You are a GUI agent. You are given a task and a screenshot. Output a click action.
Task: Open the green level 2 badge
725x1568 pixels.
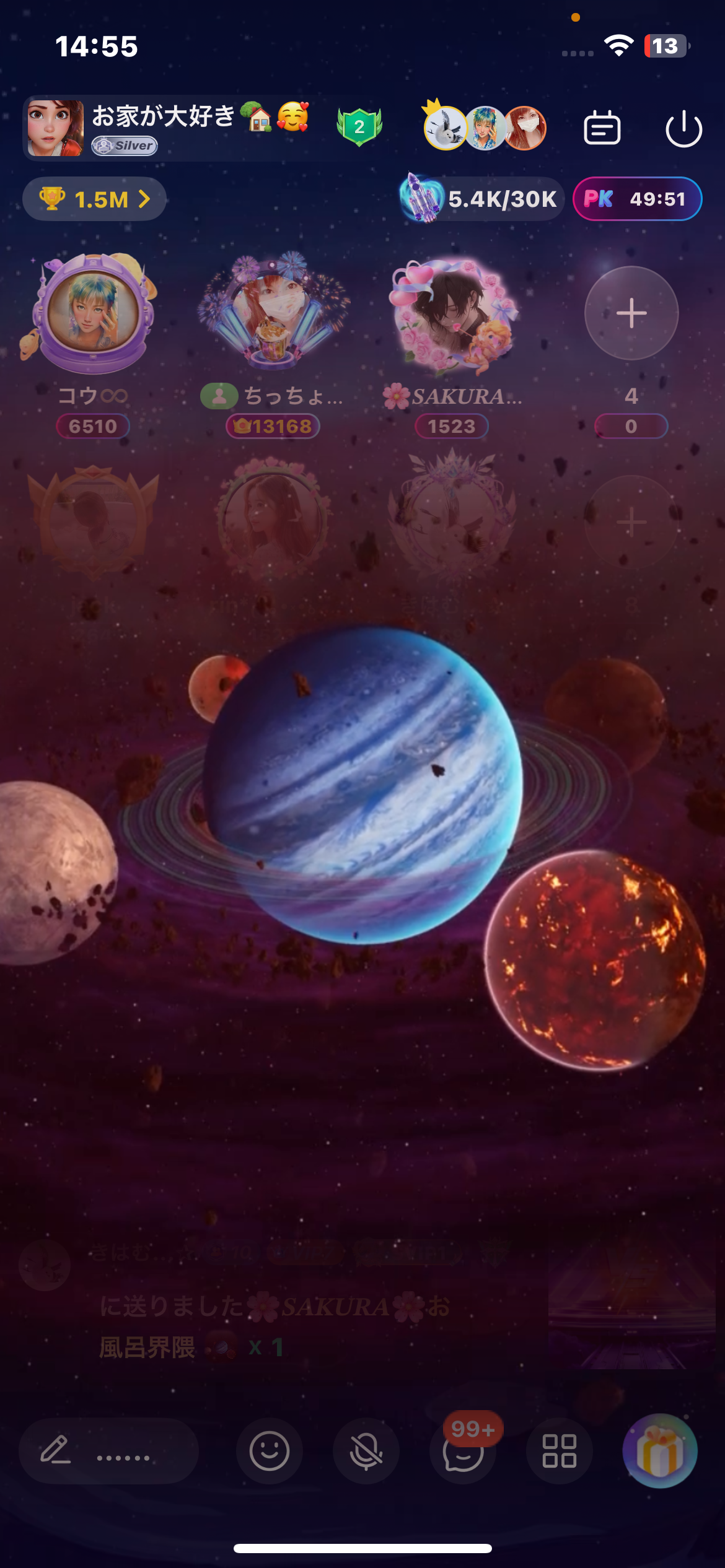(x=359, y=127)
